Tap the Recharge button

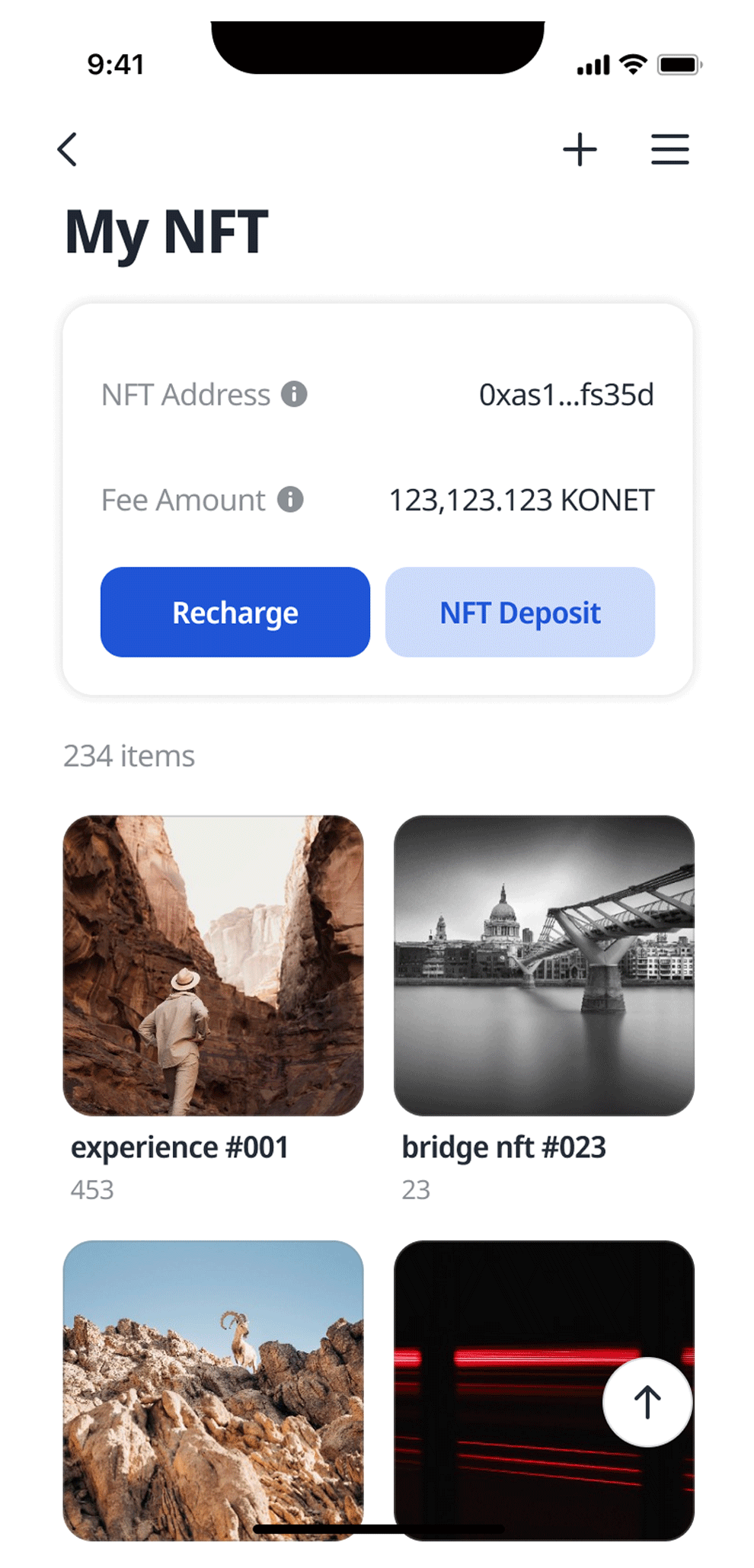click(235, 612)
